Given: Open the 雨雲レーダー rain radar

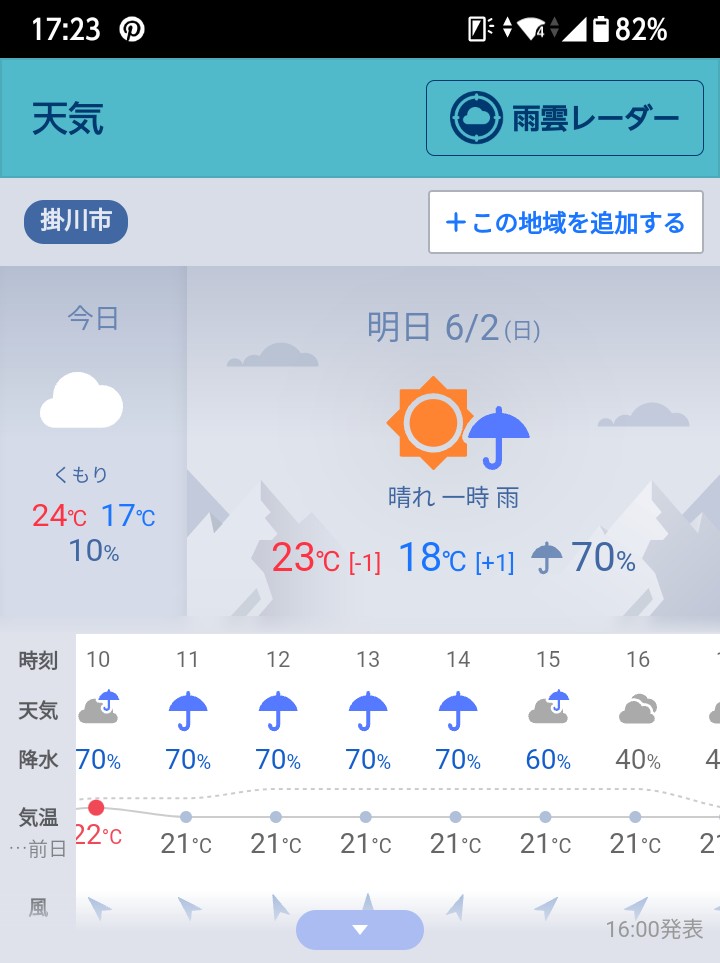Looking at the screenshot, I should (565, 119).
